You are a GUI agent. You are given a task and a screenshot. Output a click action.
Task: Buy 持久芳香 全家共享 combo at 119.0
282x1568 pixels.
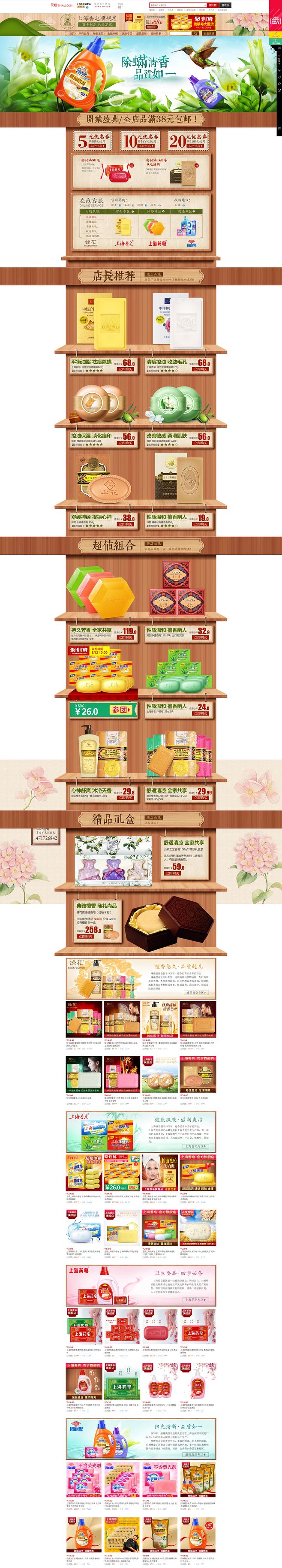(126, 637)
